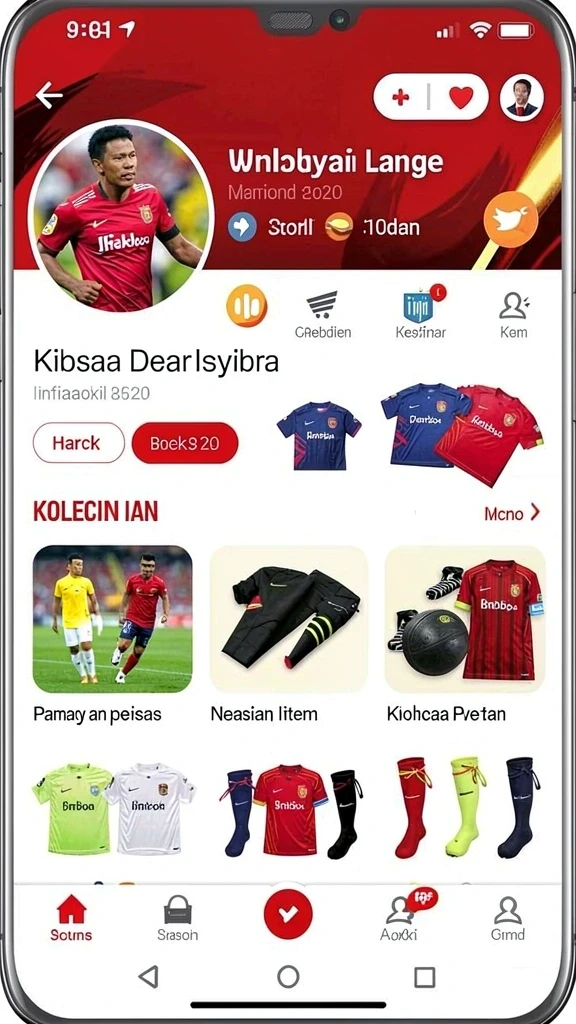This screenshot has height=1024, width=576.
Task: Switch to the Grnd profile tab
Action: click(x=507, y=918)
